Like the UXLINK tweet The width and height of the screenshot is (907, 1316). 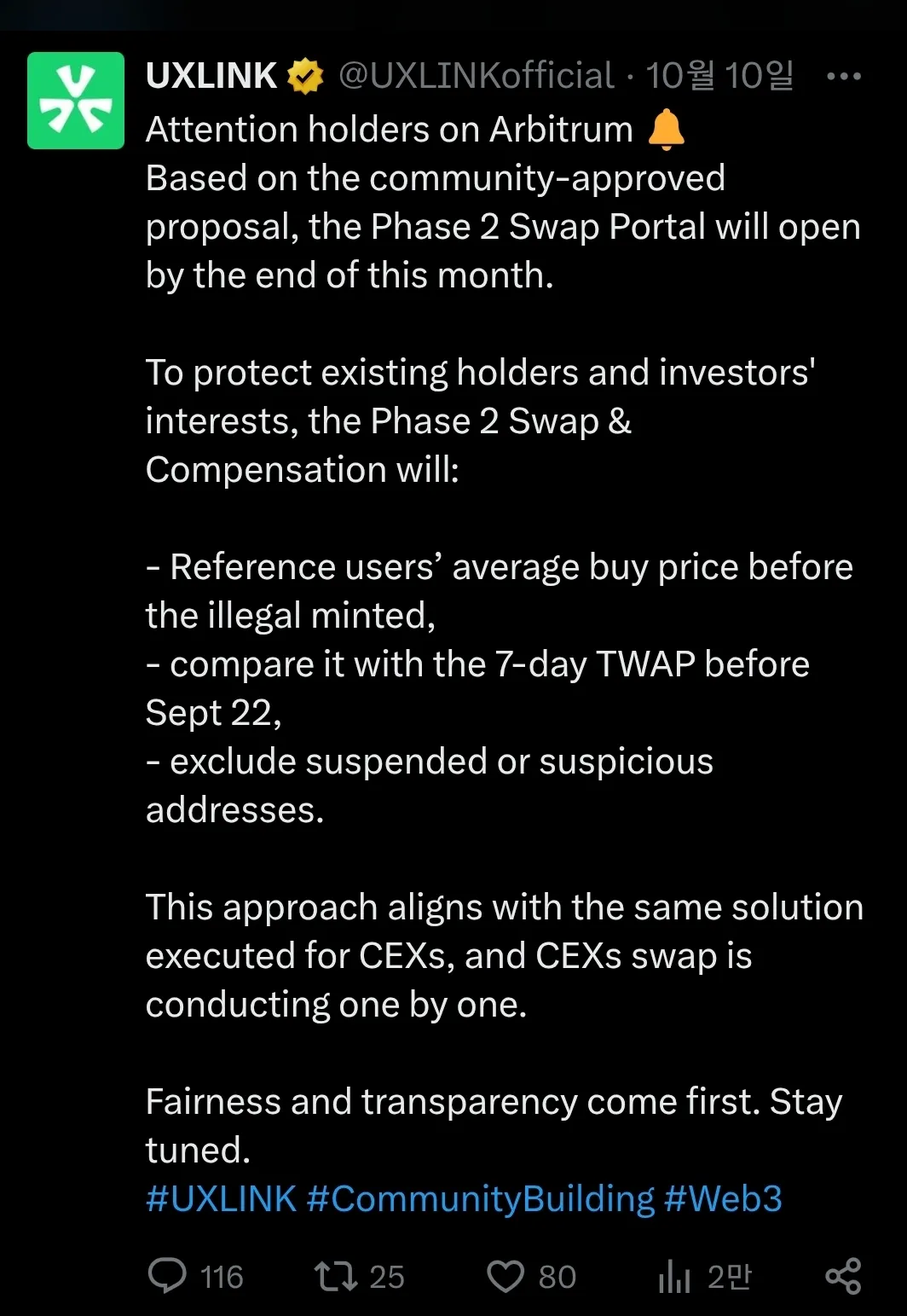(x=505, y=1276)
